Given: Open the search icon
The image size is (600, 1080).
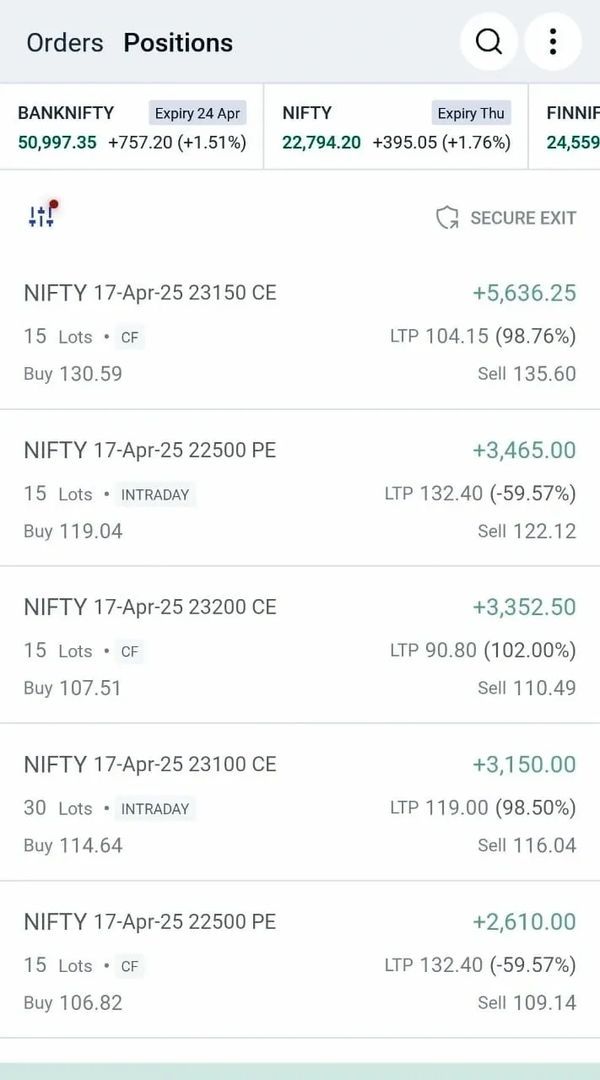Looking at the screenshot, I should click(488, 42).
